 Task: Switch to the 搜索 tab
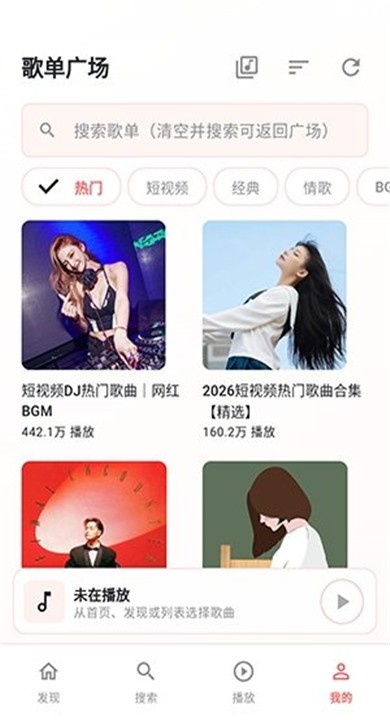[x=146, y=683]
